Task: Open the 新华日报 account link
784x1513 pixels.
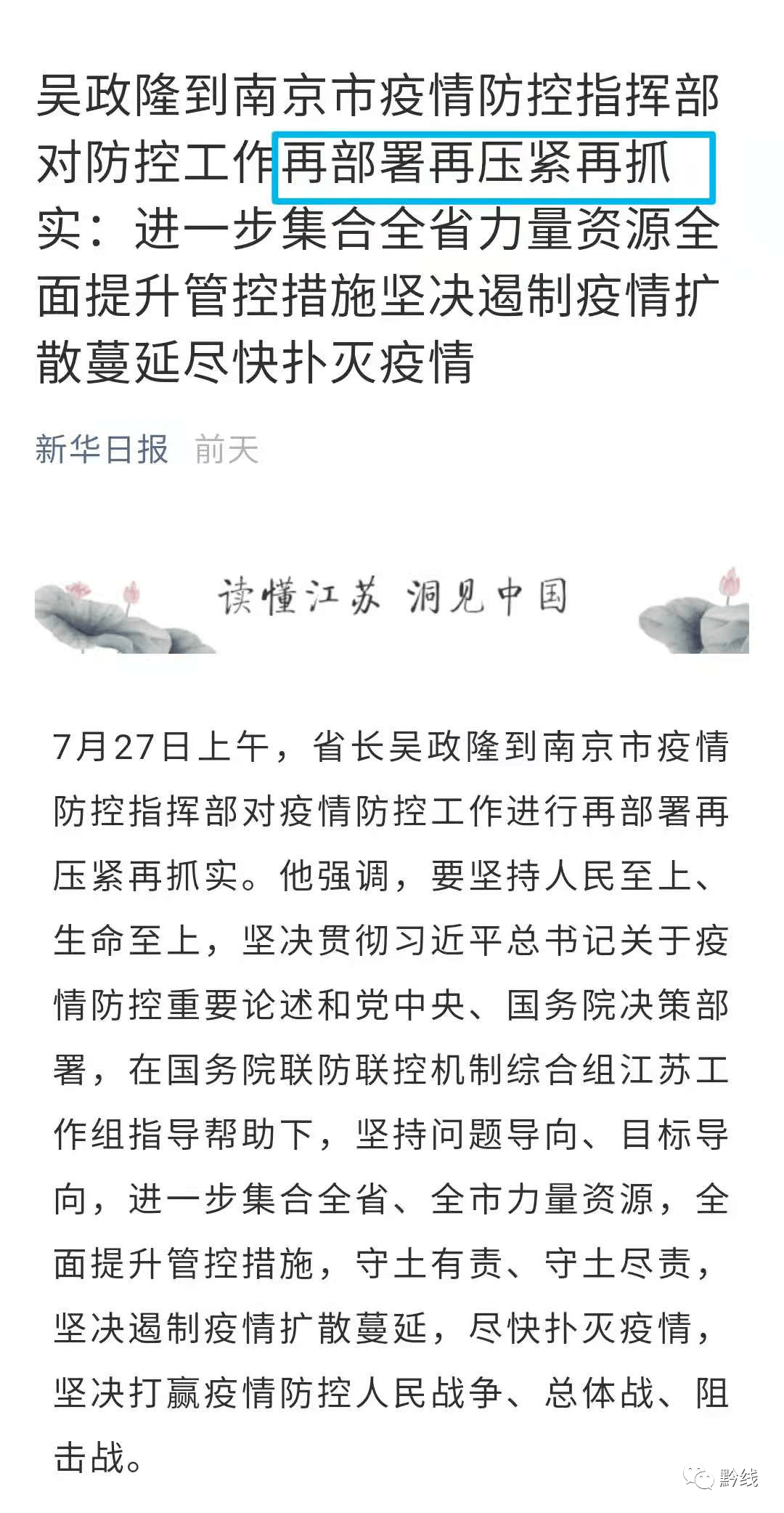Action: (102, 450)
